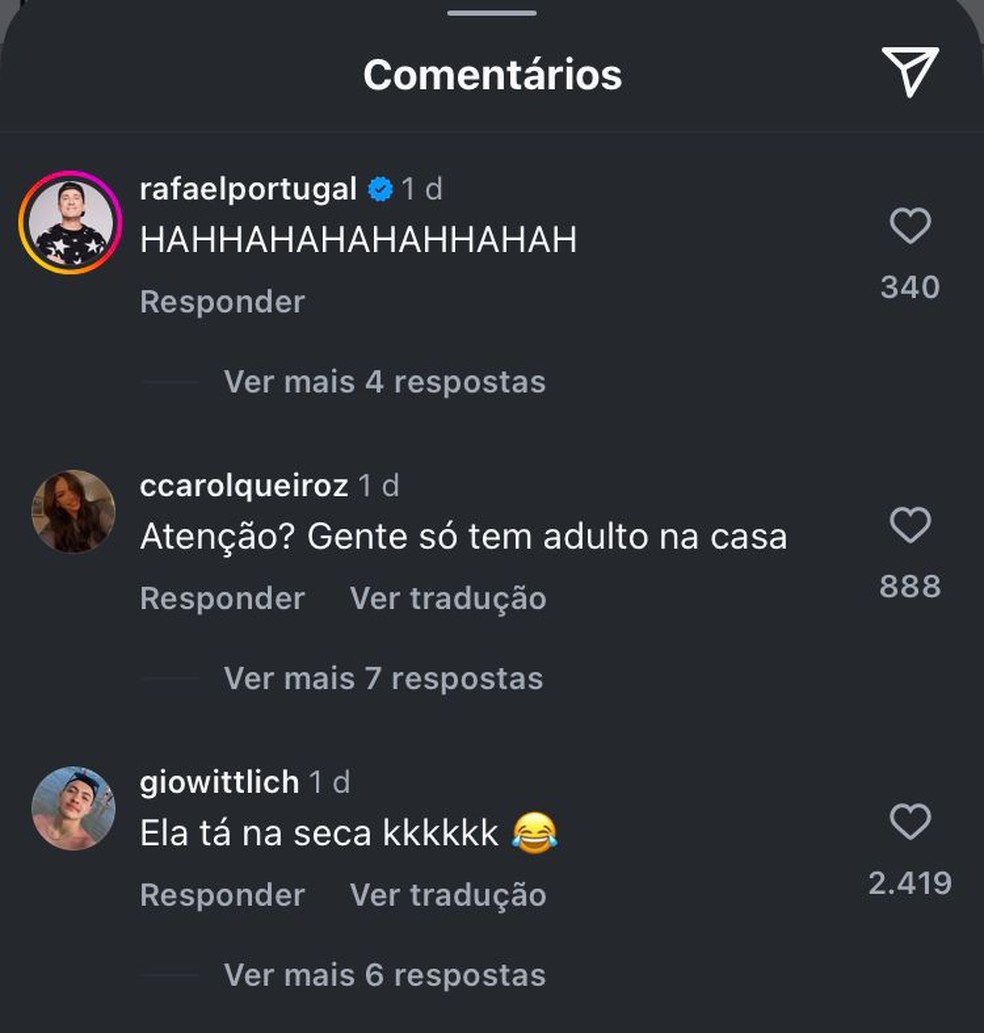984x1033 pixels.
Task: Translate giowittlich's comment
Action: [x=448, y=895]
